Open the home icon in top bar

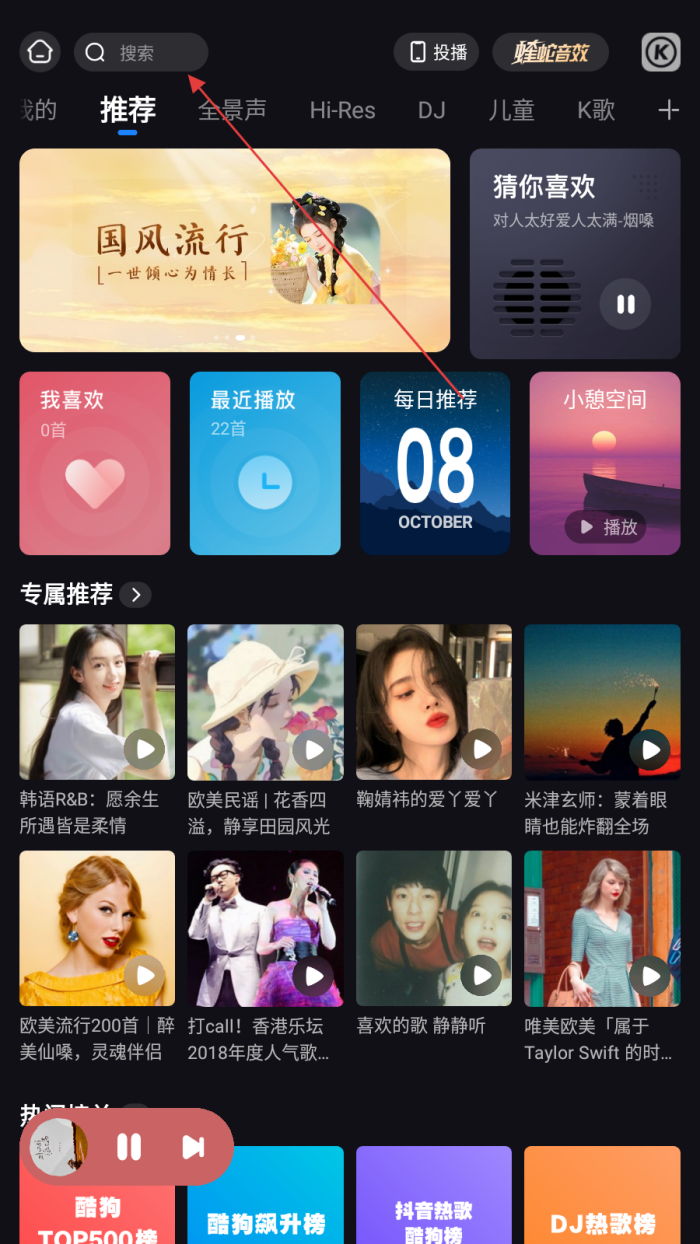[40, 52]
